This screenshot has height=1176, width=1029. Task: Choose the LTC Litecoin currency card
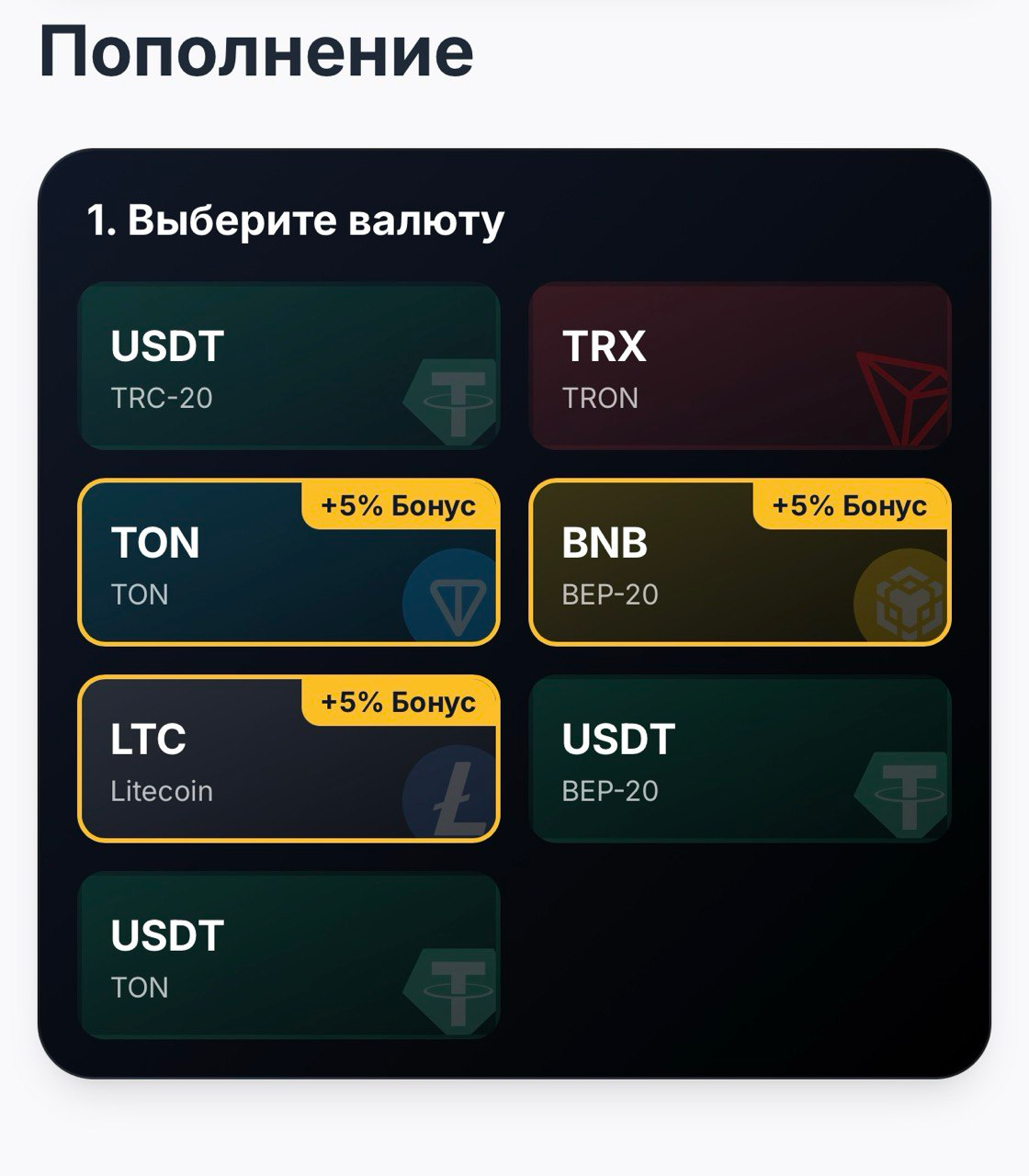click(x=288, y=761)
